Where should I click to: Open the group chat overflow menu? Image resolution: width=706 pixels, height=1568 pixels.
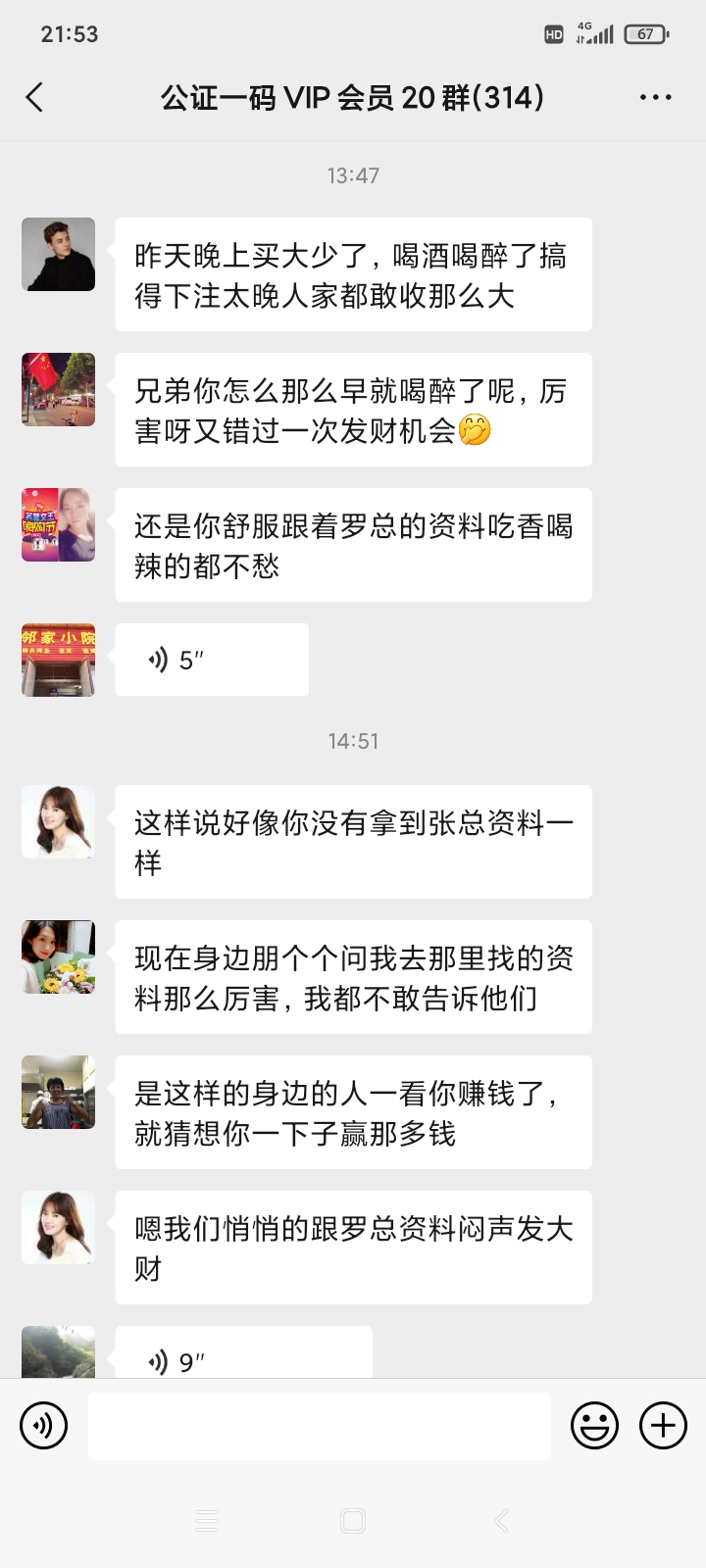[x=655, y=97]
